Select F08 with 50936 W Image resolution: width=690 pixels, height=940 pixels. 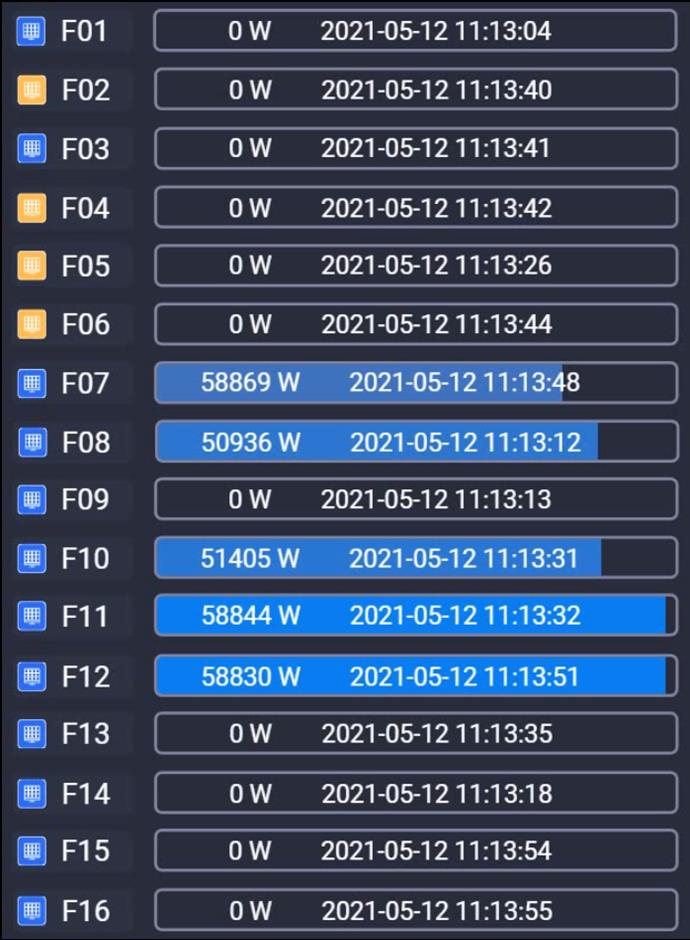coord(415,442)
